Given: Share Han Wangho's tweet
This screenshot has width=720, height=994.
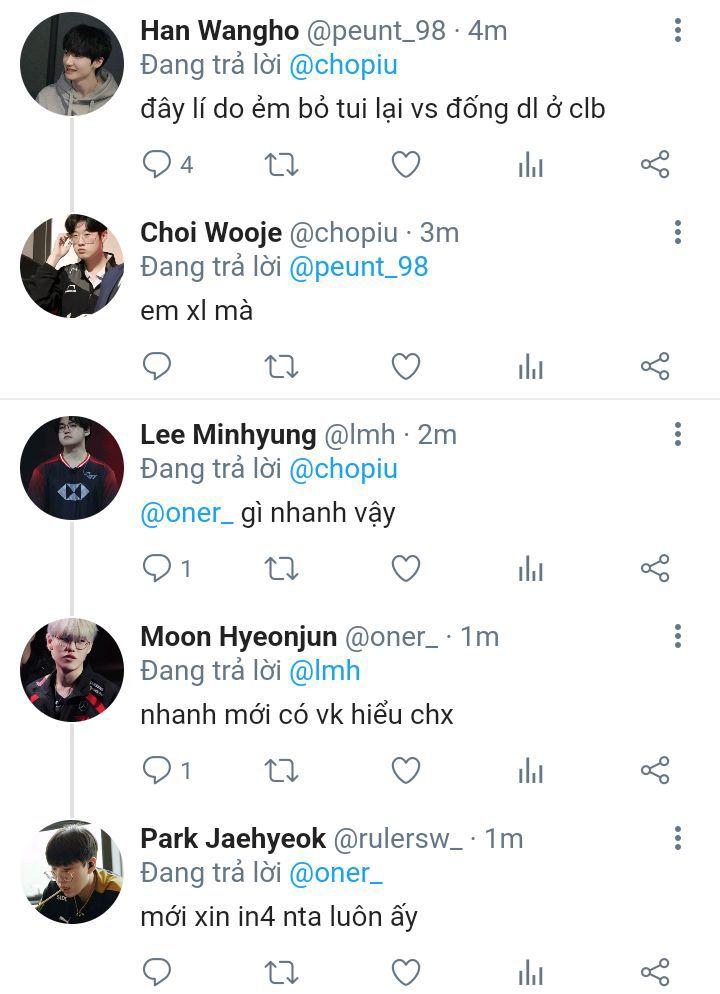Looking at the screenshot, I should (x=655, y=165).
